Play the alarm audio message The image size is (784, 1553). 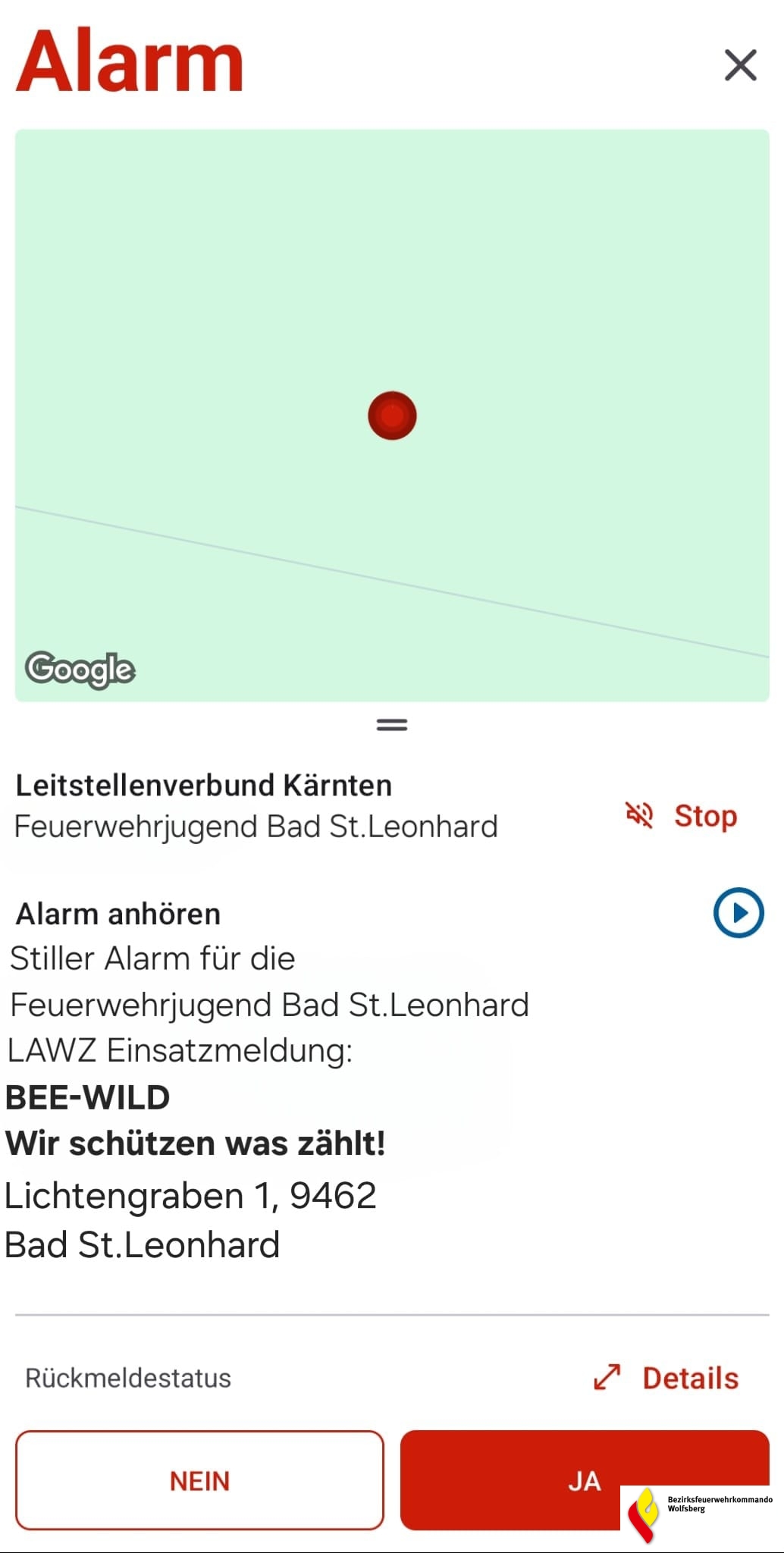coord(738,912)
